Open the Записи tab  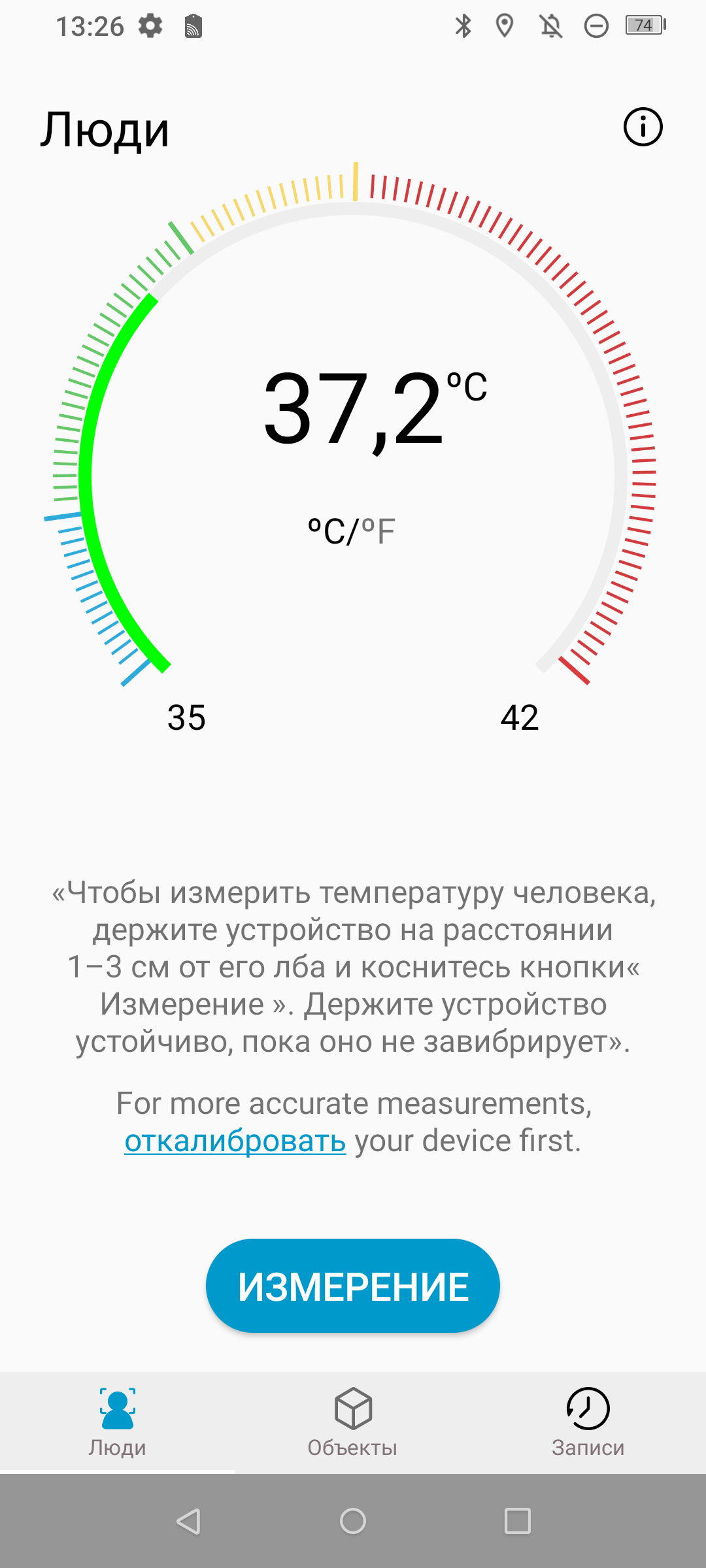click(588, 1422)
